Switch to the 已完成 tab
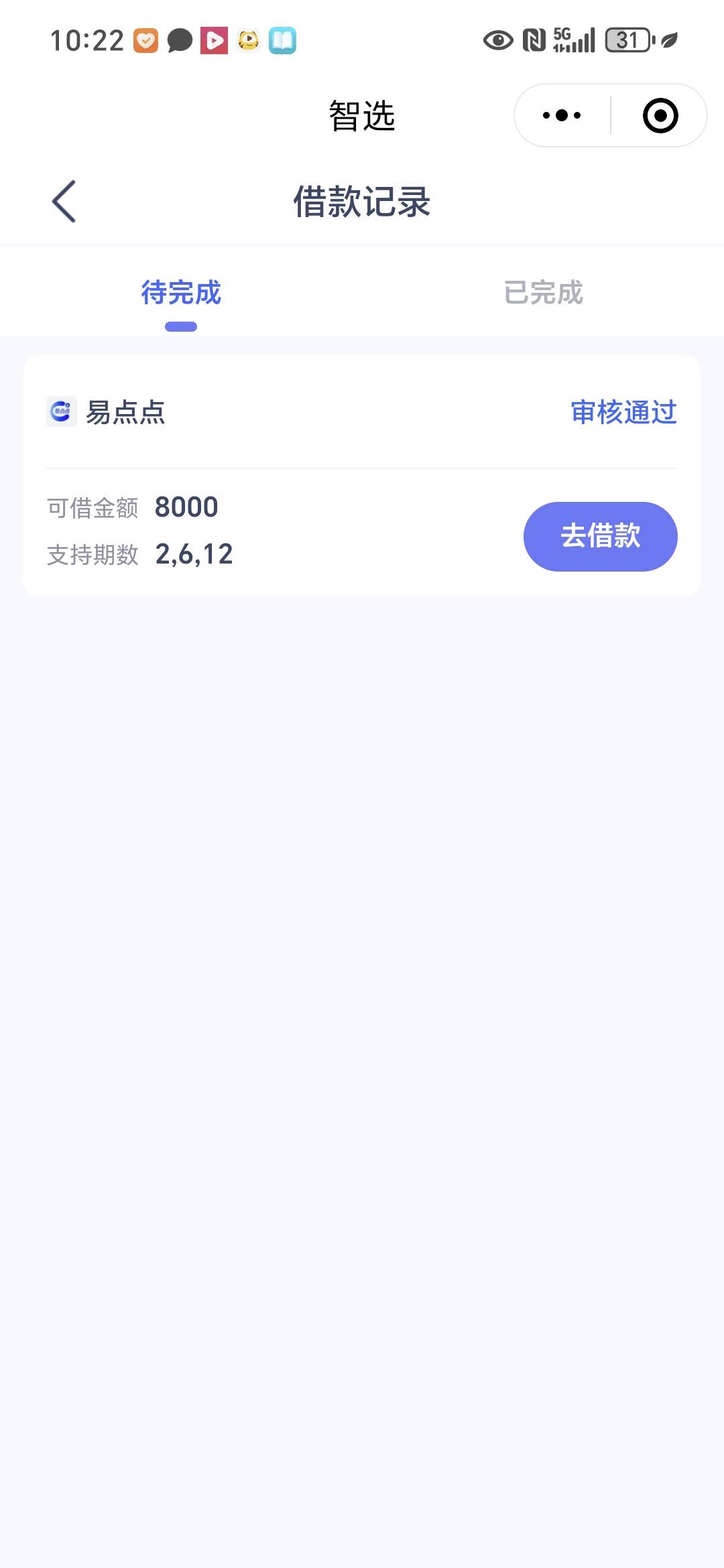Viewport: 724px width, 1568px height. point(543,293)
